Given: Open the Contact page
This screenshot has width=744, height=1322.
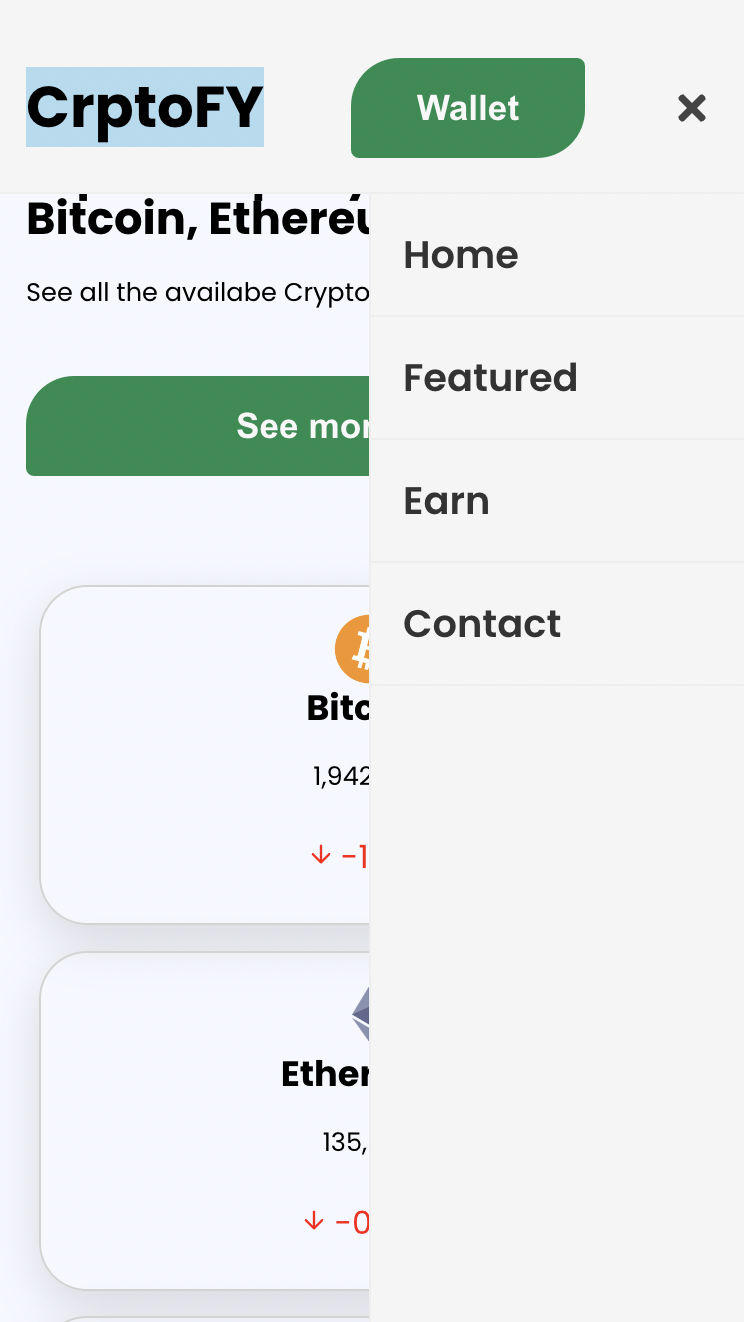Looking at the screenshot, I should point(482,623).
